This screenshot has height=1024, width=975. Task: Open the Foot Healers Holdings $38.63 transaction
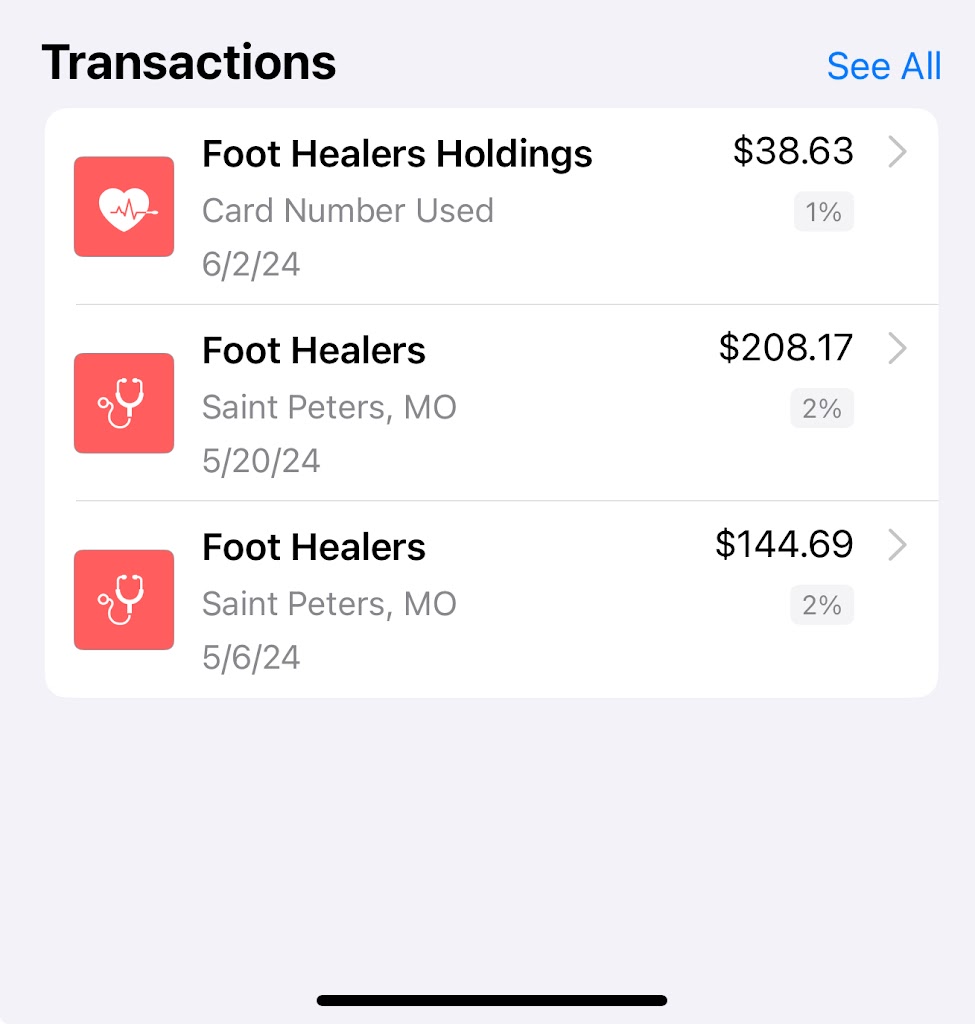tap(490, 207)
